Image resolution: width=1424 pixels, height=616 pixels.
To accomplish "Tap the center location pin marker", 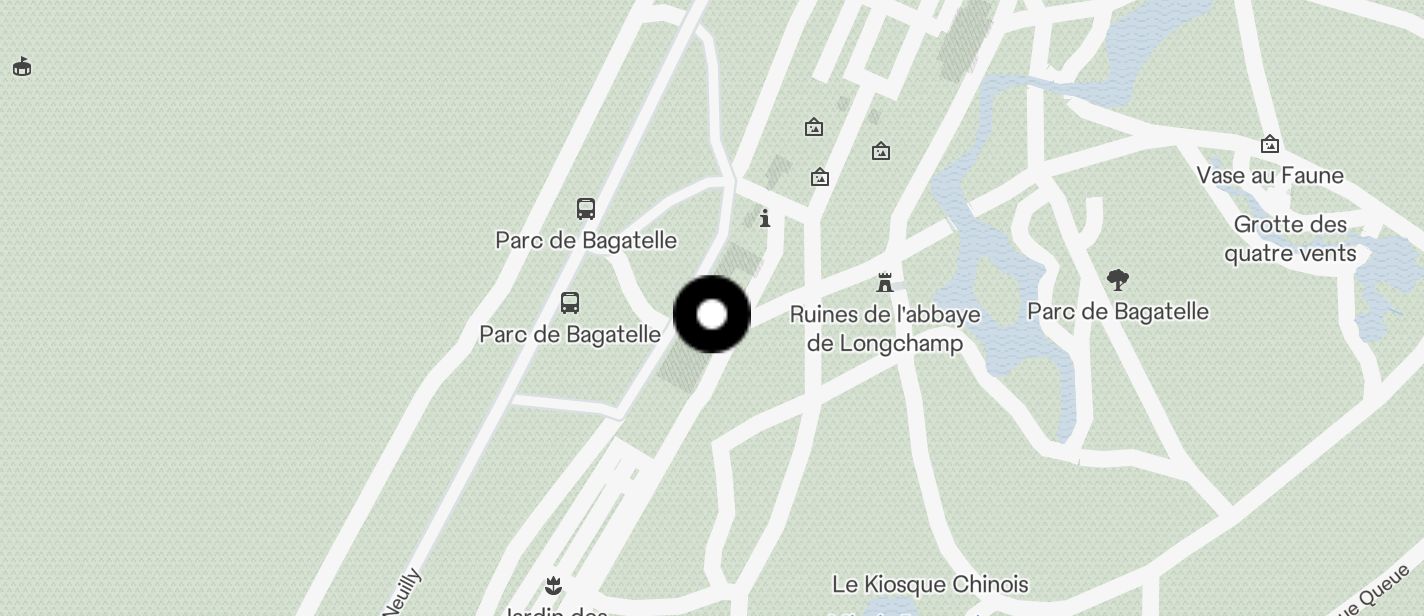I will point(712,315).
